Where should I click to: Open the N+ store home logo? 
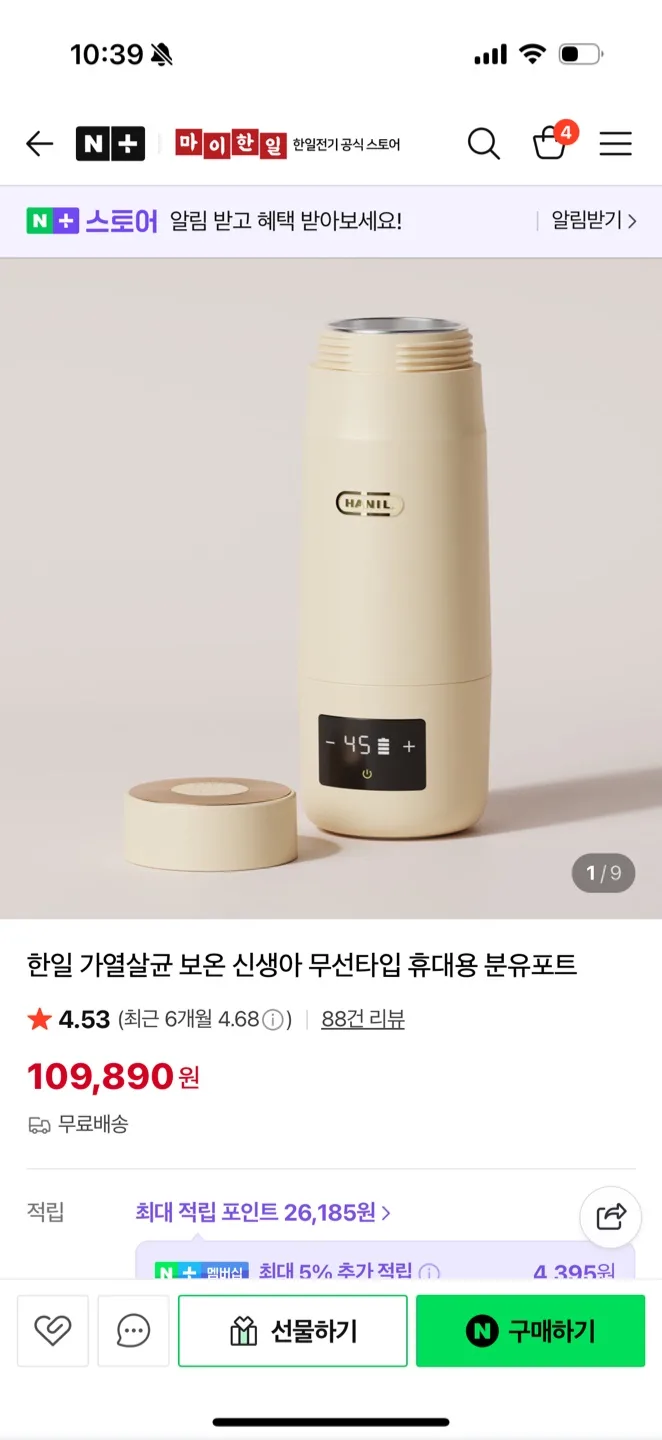click(110, 144)
